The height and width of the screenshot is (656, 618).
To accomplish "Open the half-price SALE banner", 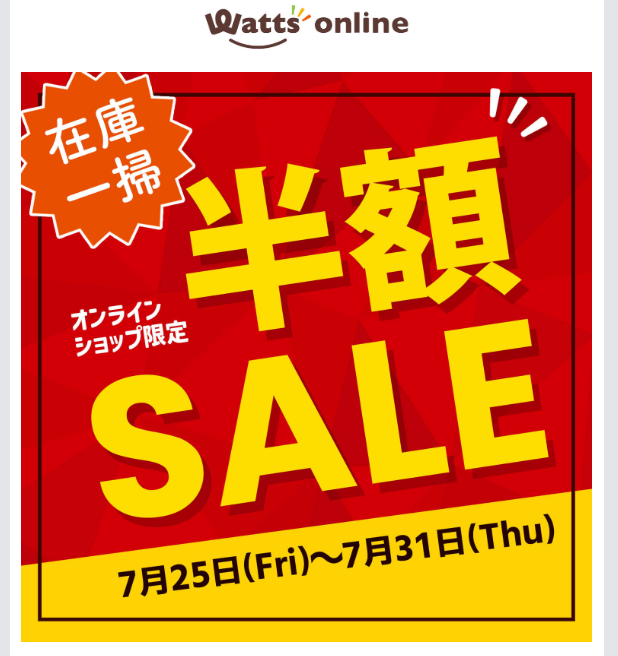I will coord(306,356).
